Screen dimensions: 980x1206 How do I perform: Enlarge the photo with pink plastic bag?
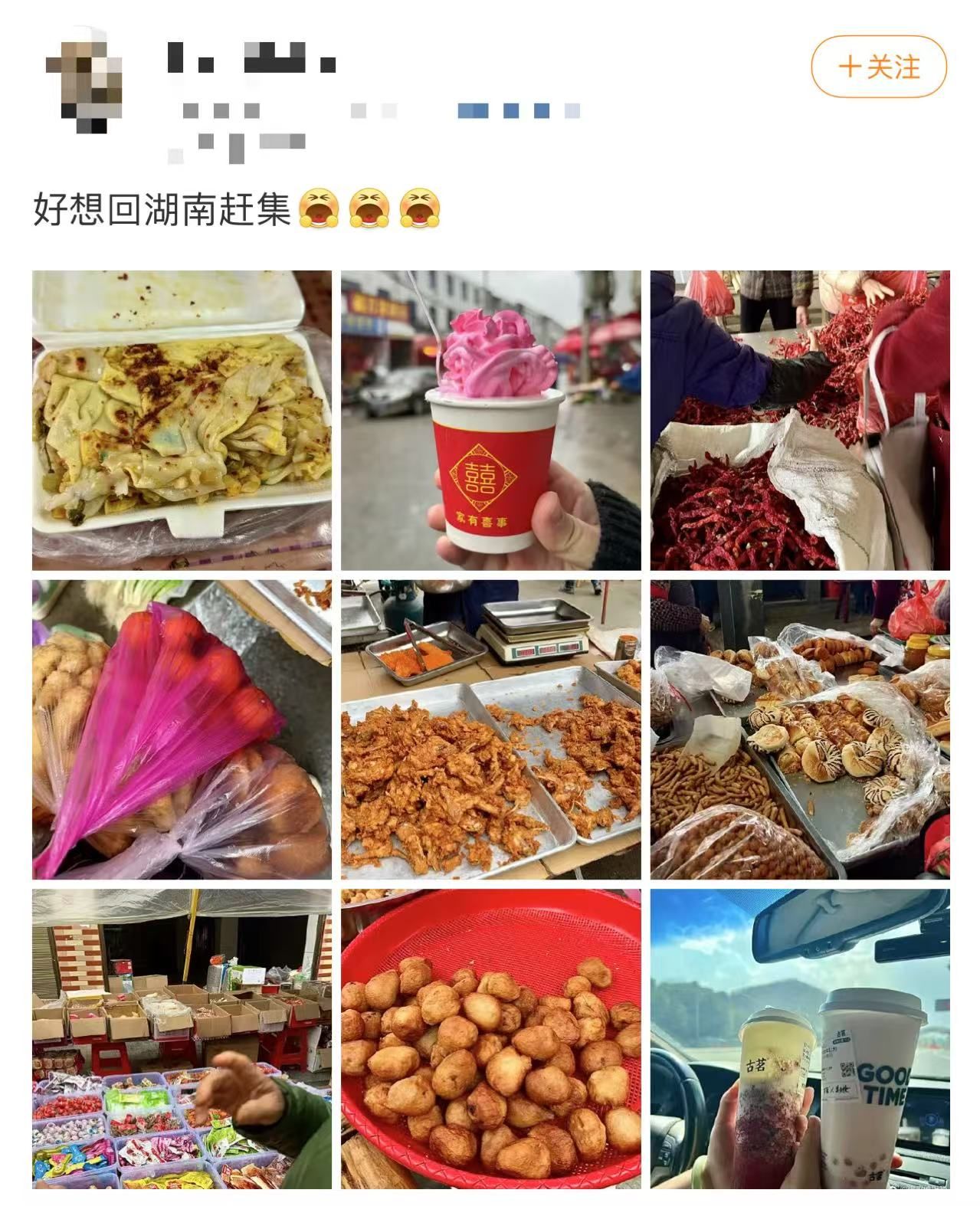[182, 729]
